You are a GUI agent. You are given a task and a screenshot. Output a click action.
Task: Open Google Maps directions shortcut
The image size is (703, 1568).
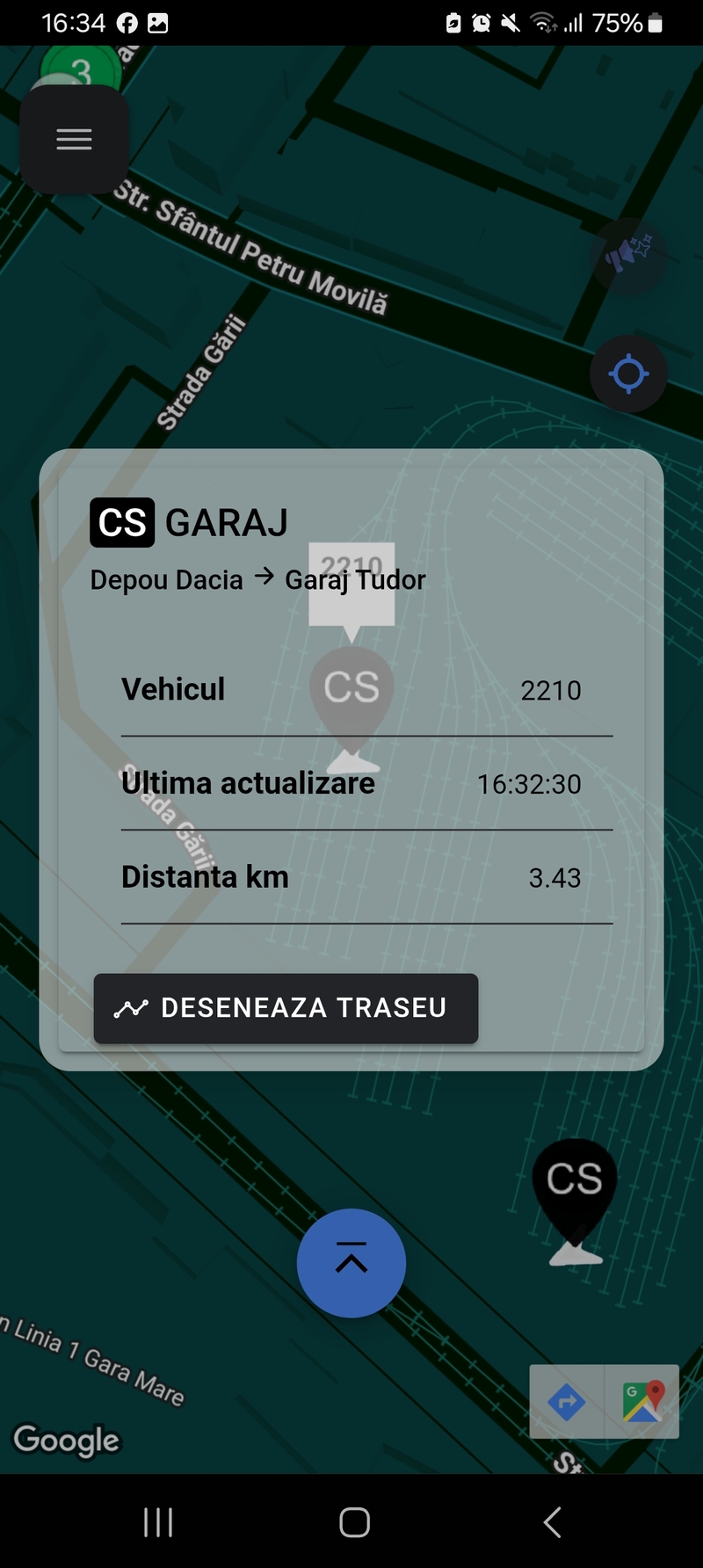pyautogui.click(x=567, y=1401)
